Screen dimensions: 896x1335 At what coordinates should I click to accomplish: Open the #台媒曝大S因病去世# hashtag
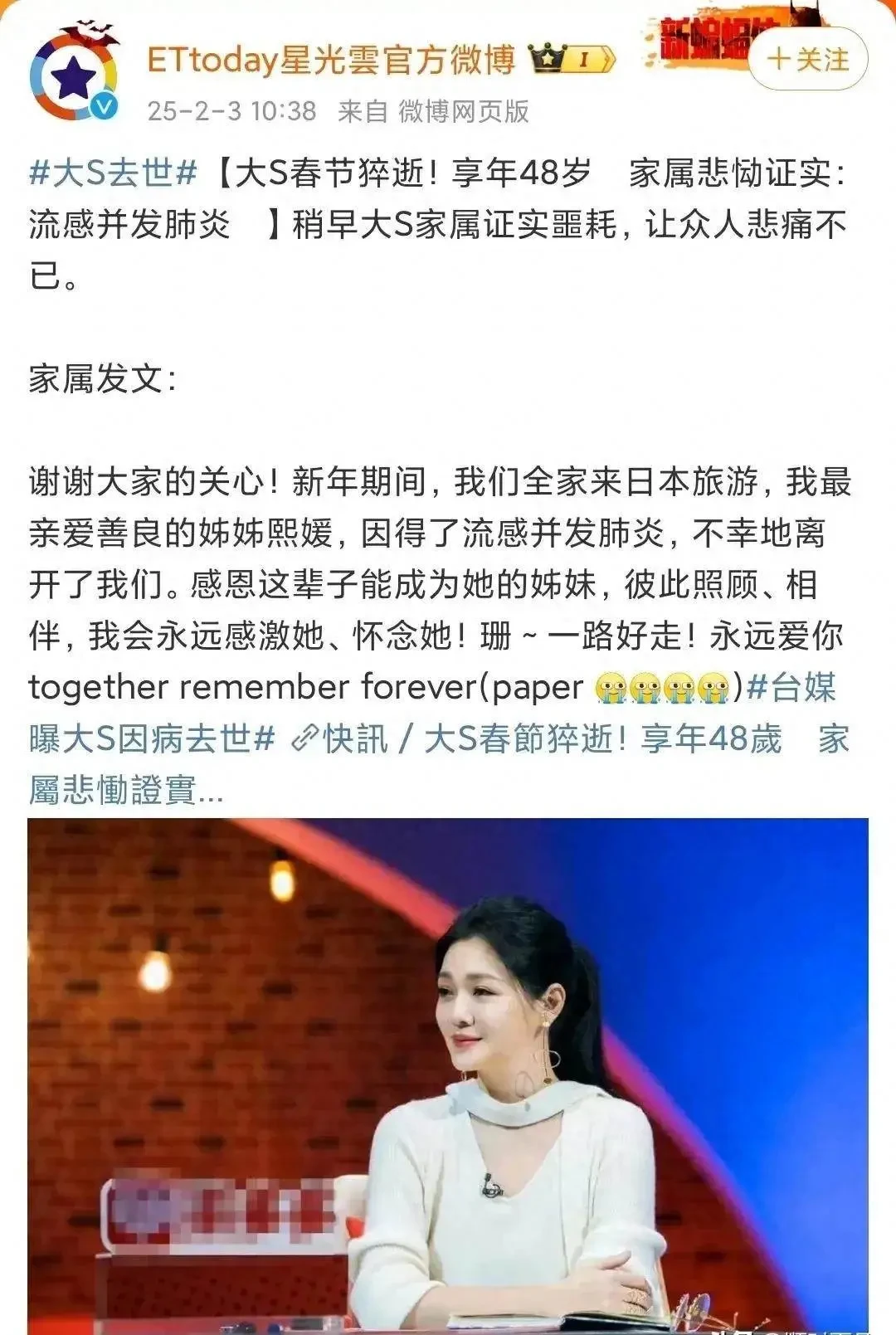(150, 738)
